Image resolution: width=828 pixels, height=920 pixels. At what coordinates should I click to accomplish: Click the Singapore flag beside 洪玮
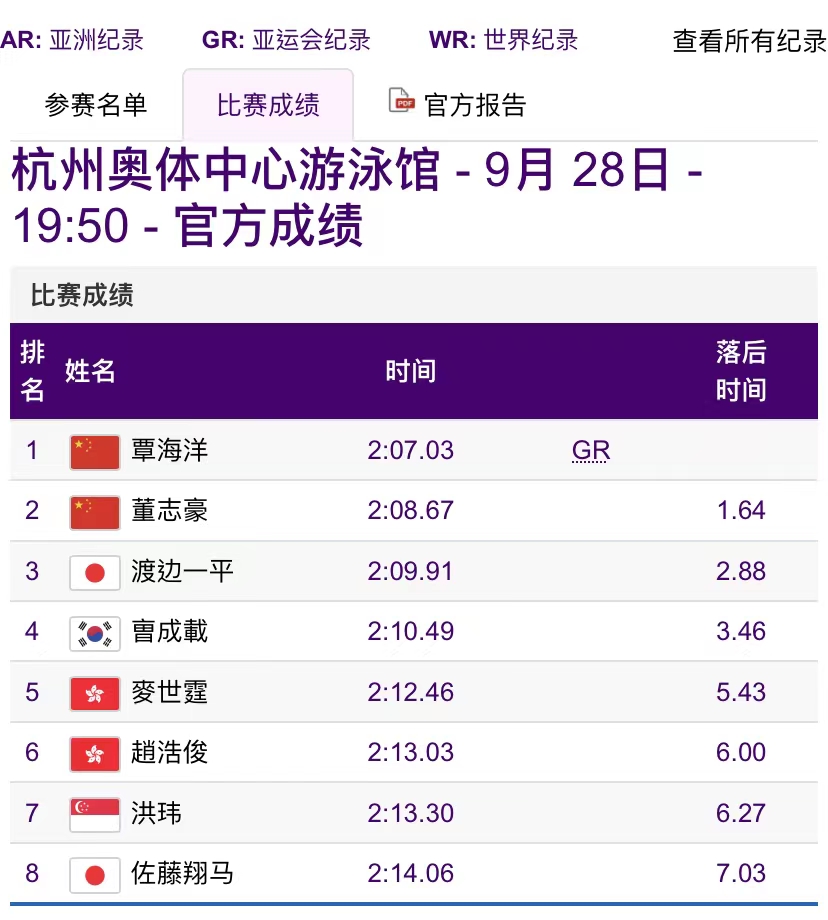point(93,813)
